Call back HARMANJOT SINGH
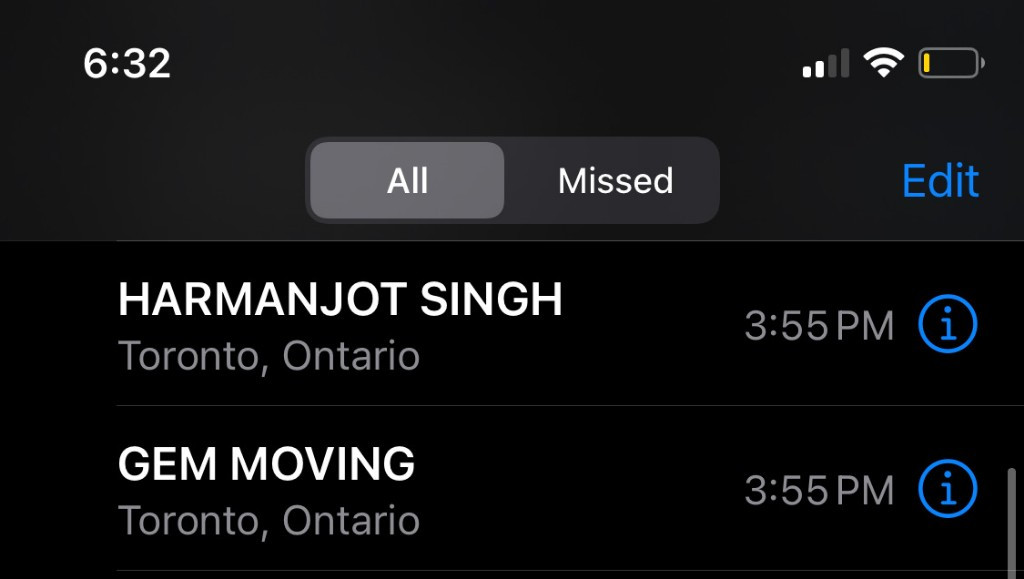This screenshot has height=579, width=1024. [340, 323]
